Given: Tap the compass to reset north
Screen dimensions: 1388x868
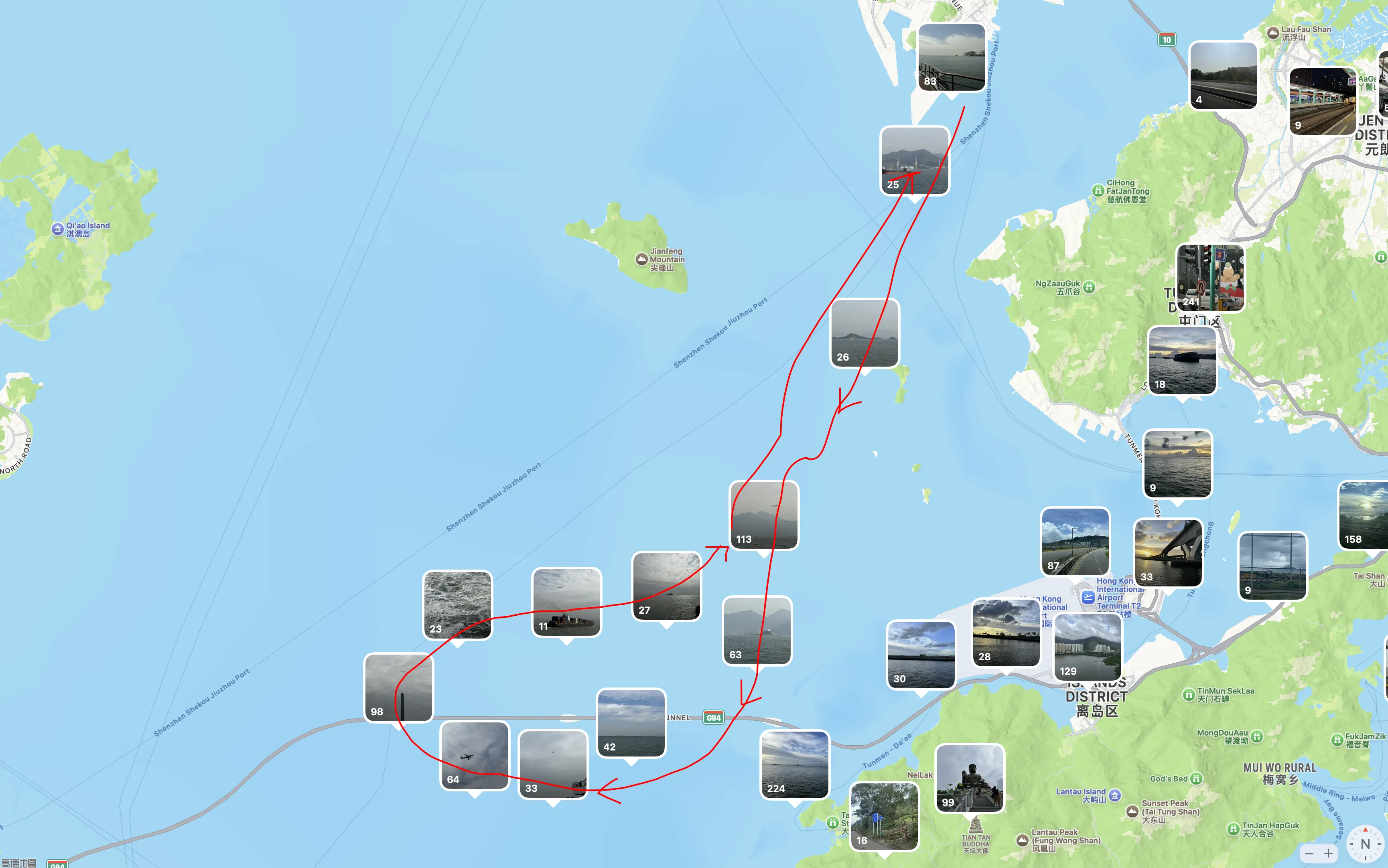Looking at the screenshot, I should (x=1365, y=844).
